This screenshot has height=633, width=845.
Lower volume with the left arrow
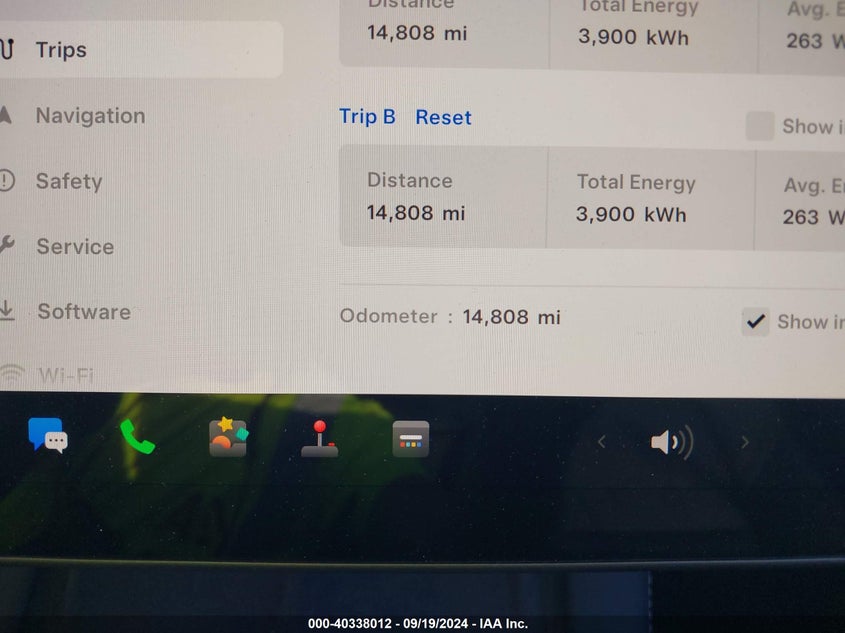(601, 442)
